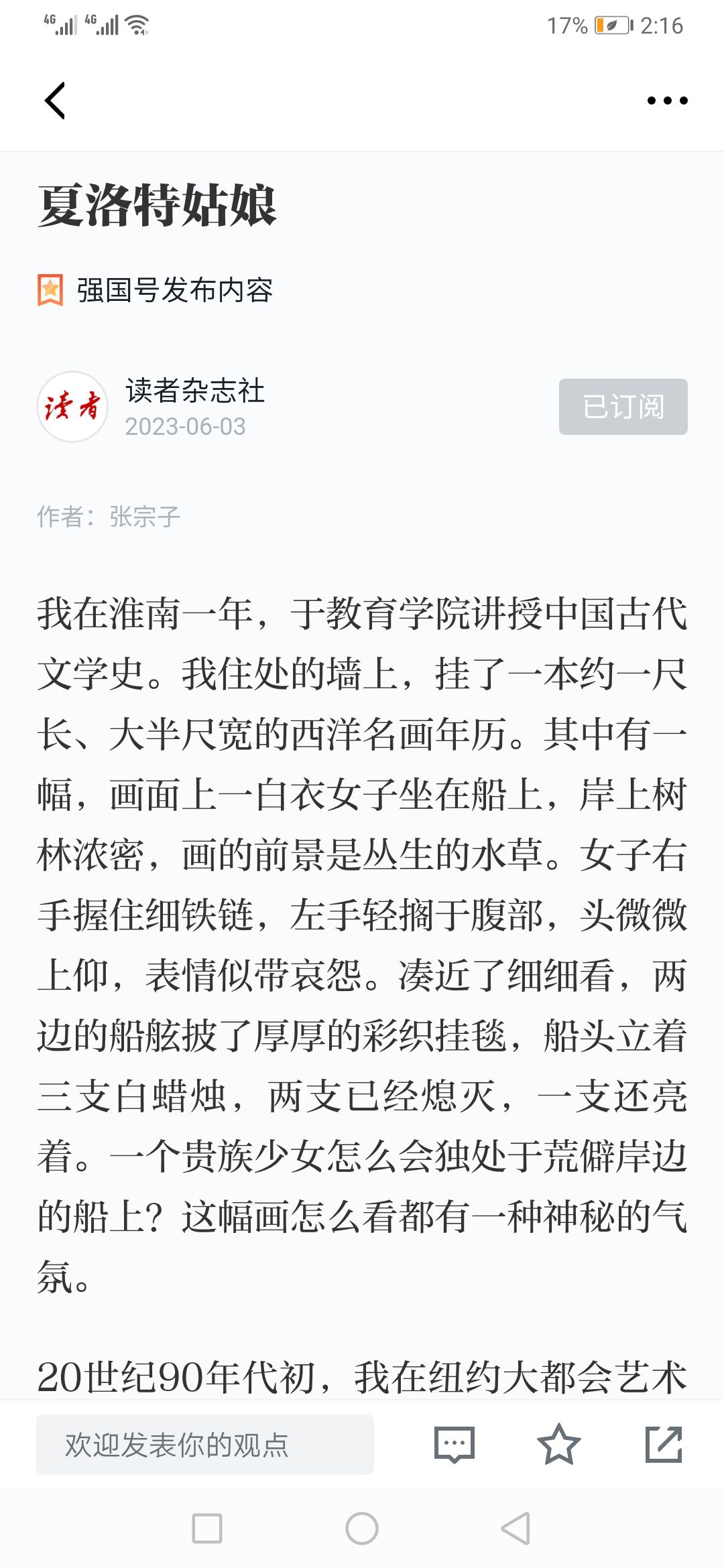
Task: Share the article using the share icon
Action: pos(664,1444)
